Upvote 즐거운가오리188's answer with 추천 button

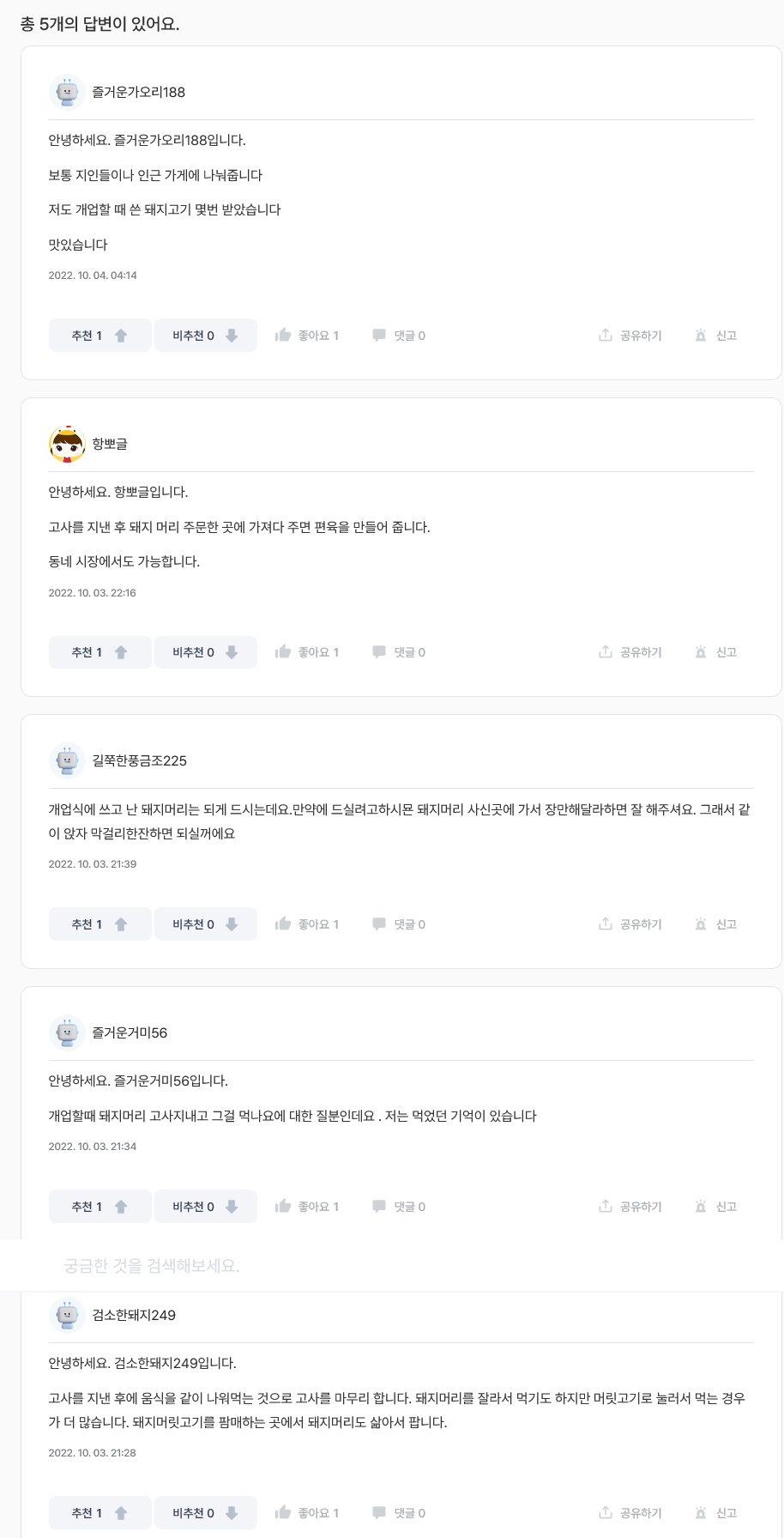click(x=100, y=335)
